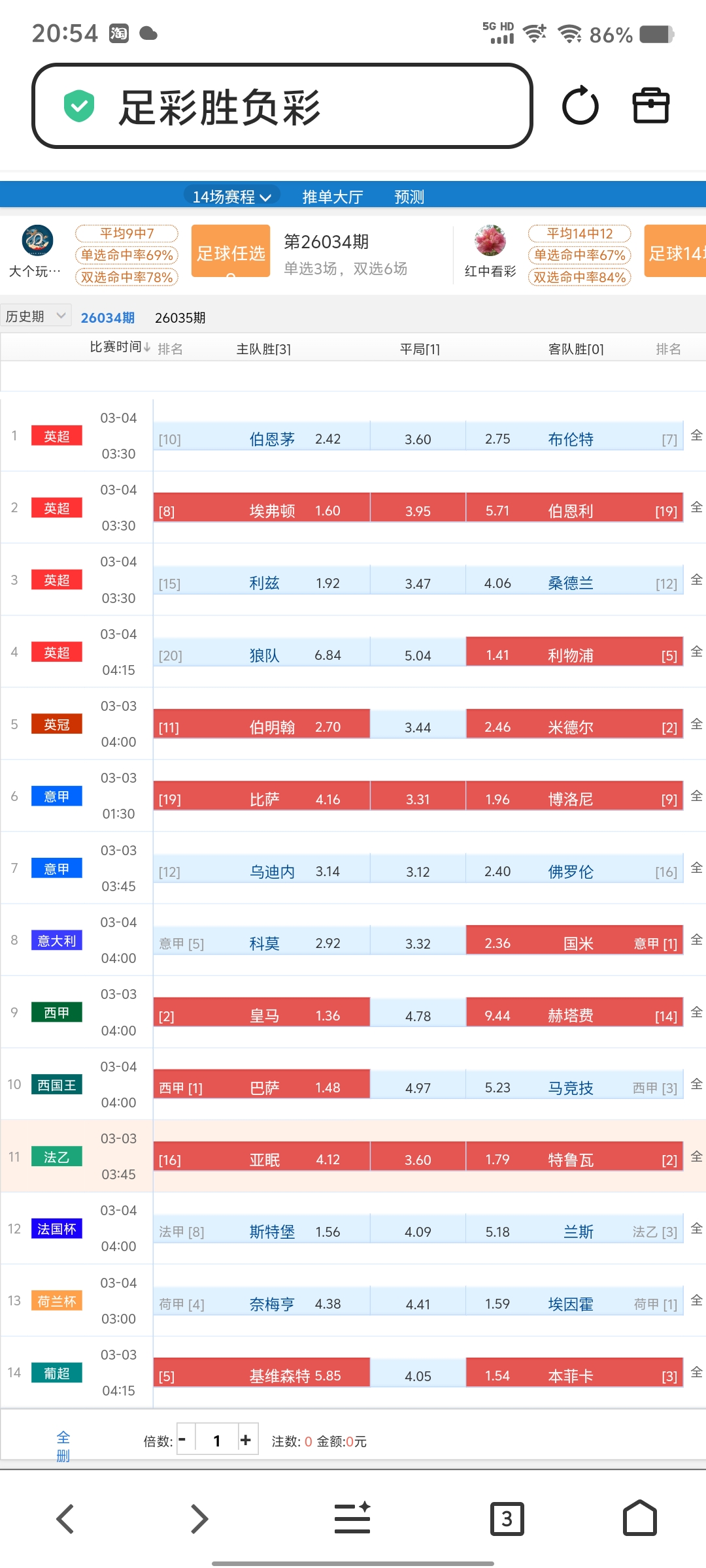Expand the 14场赛程 dropdown

(231, 196)
